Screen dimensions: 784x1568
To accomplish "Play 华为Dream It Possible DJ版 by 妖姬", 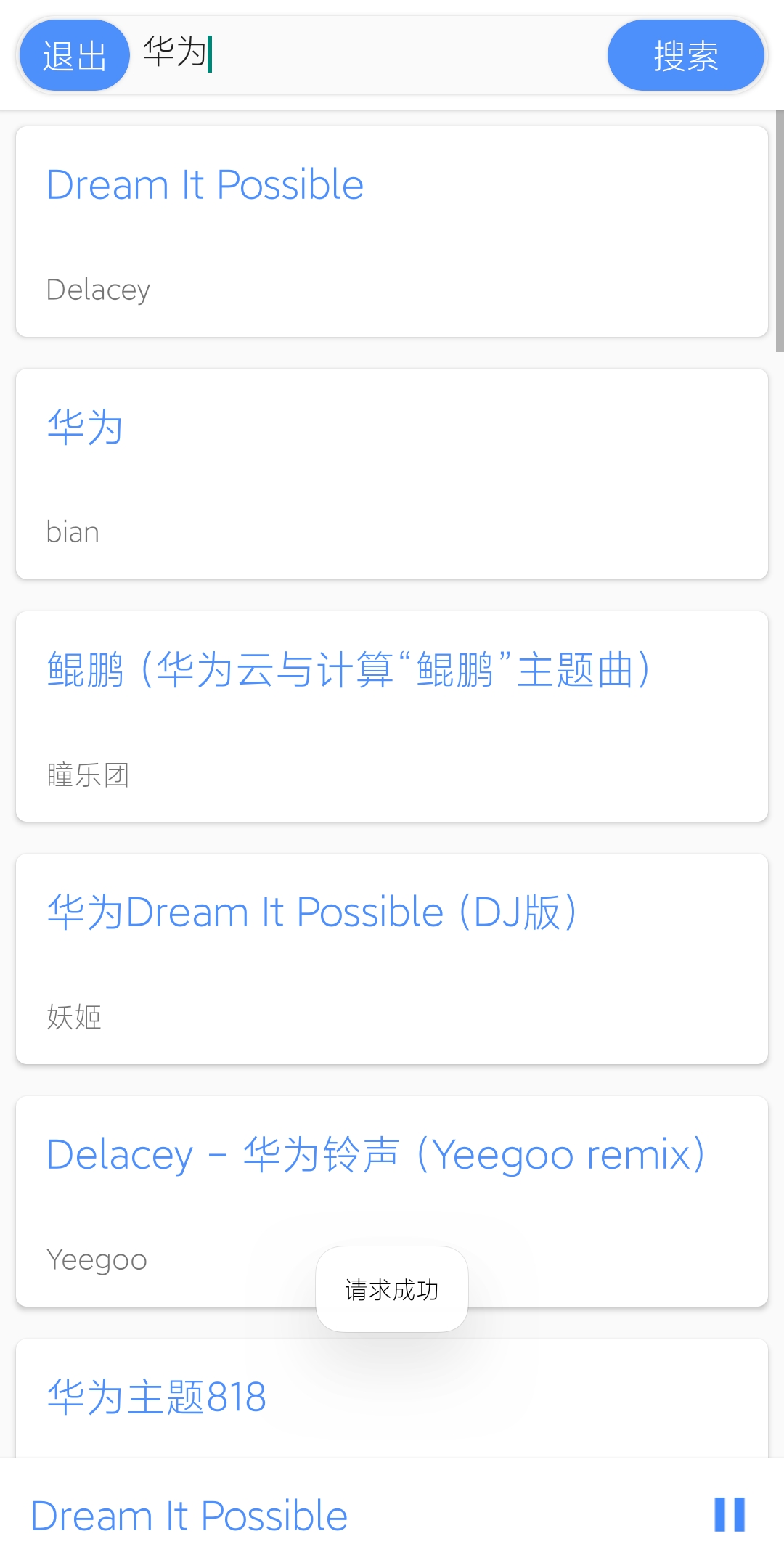I will click(x=392, y=959).
